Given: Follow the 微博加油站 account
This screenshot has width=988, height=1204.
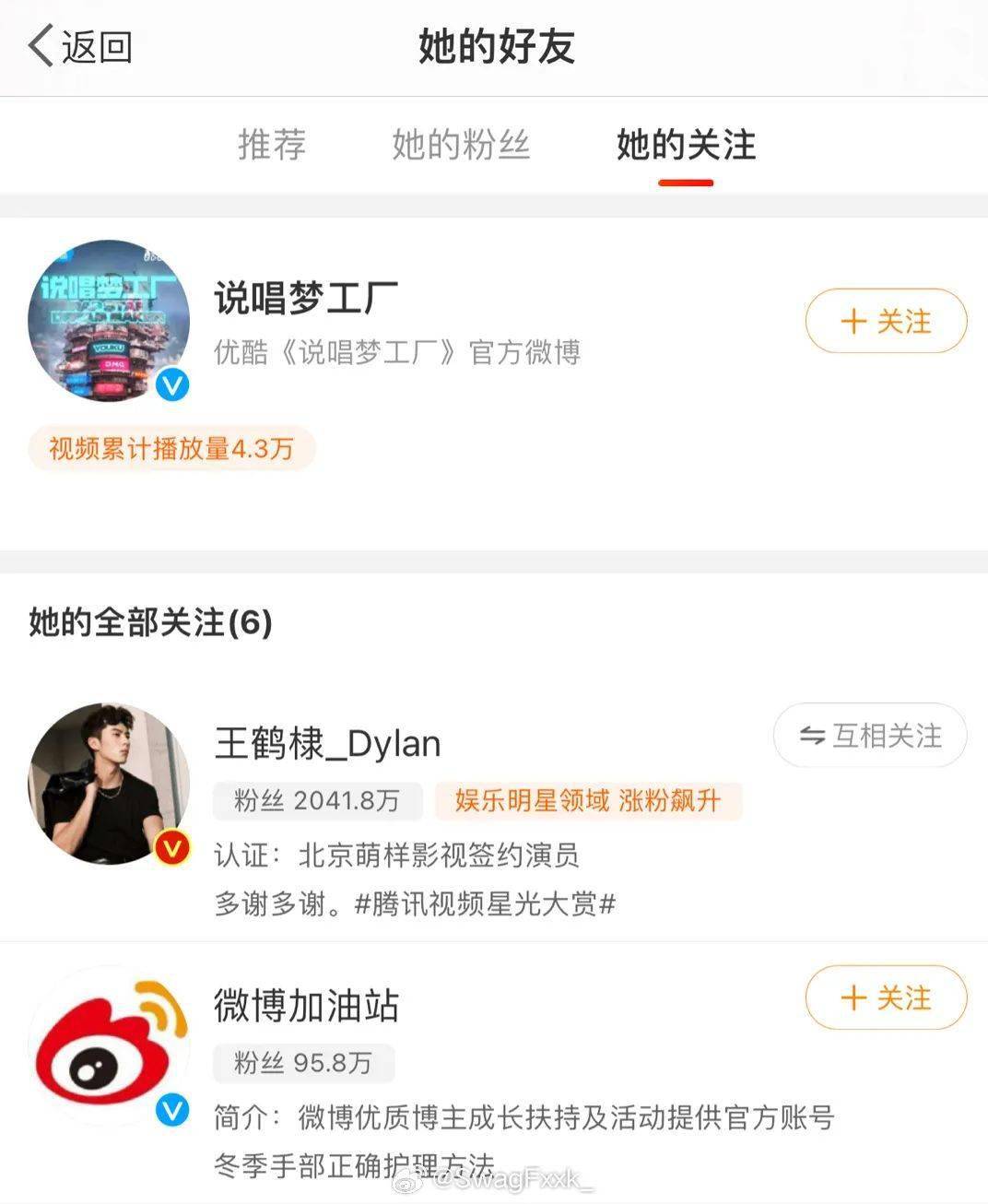Looking at the screenshot, I should [x=886, y=997].
